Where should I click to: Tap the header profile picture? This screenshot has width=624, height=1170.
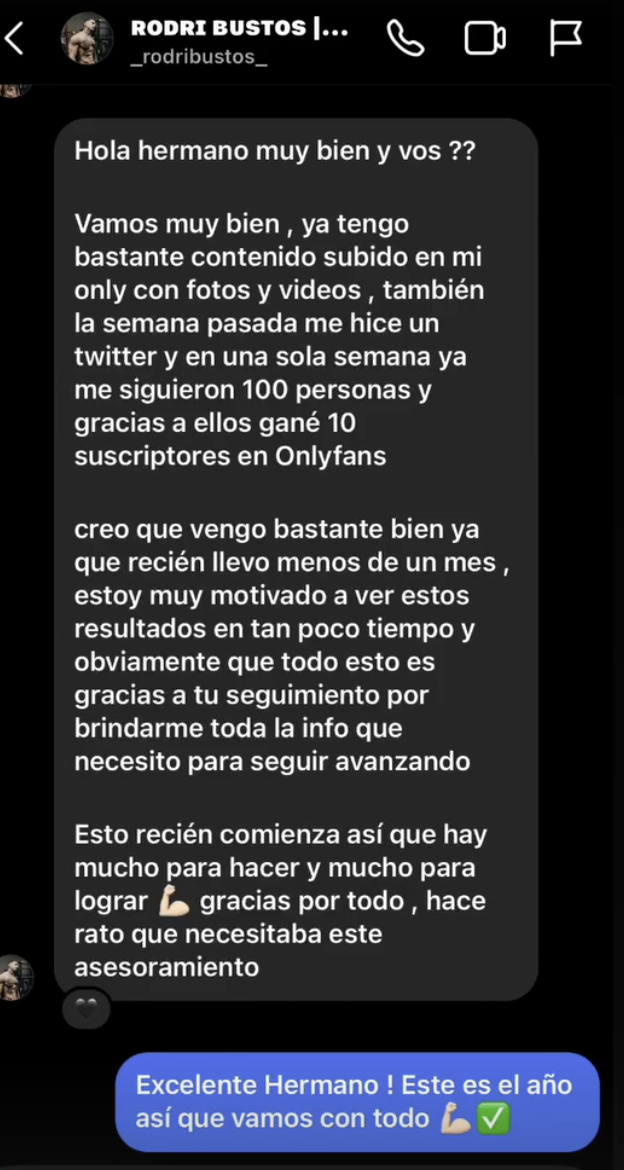point(87,39)
